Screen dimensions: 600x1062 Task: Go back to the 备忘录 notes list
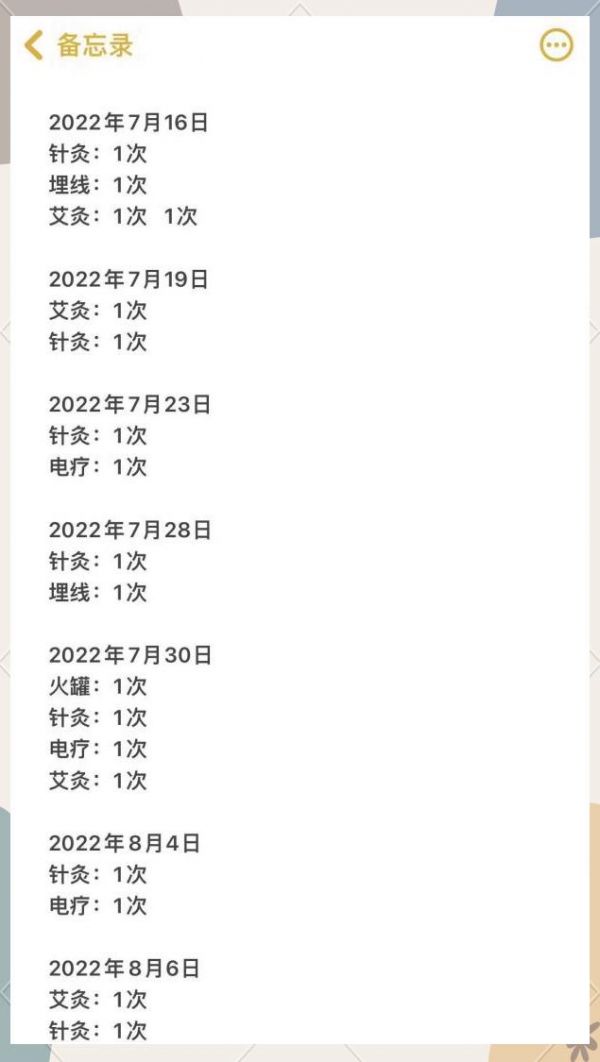coord(79,45)
